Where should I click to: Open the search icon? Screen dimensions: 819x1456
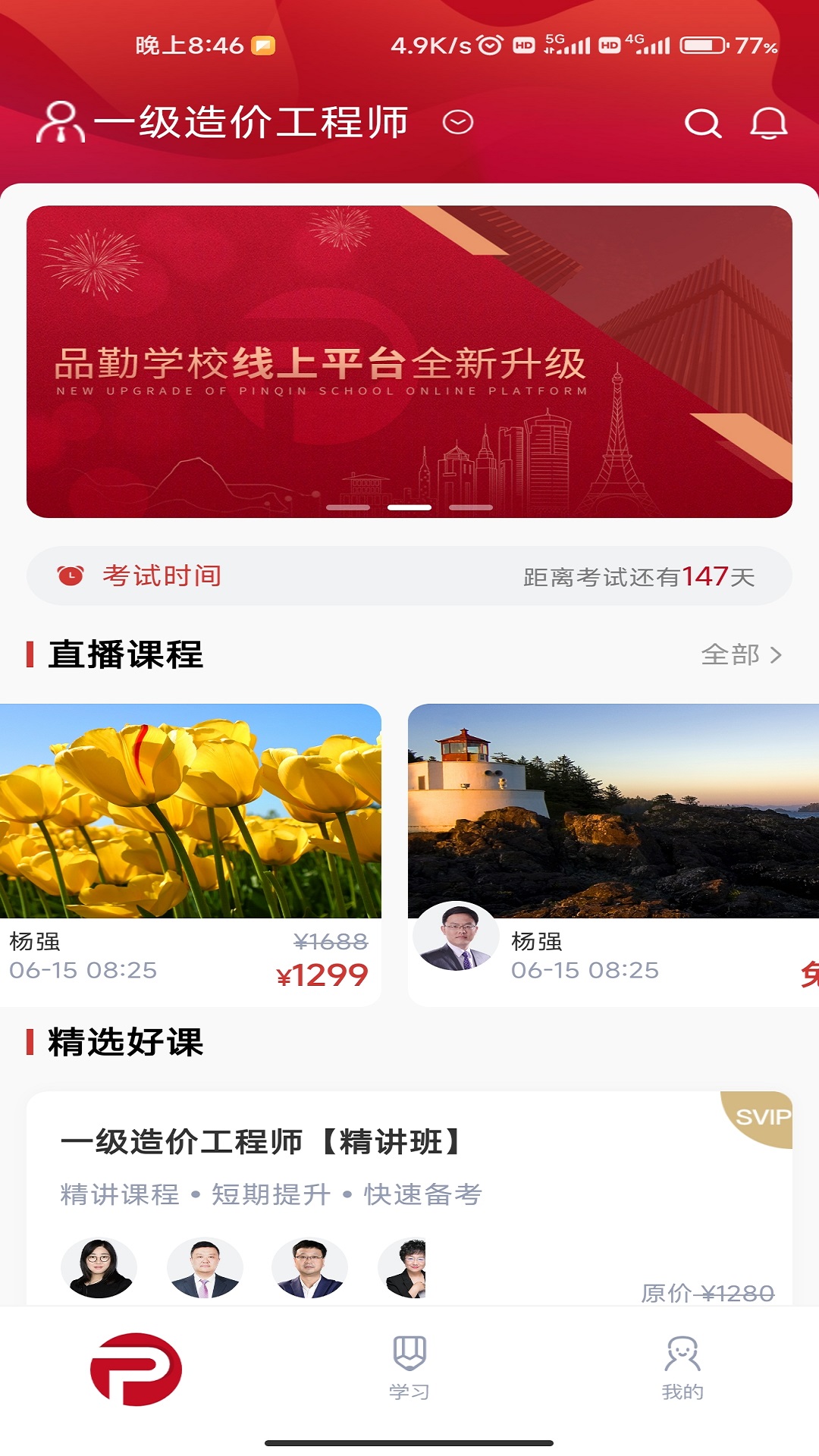pyautogui.click(x=703, y=123)
